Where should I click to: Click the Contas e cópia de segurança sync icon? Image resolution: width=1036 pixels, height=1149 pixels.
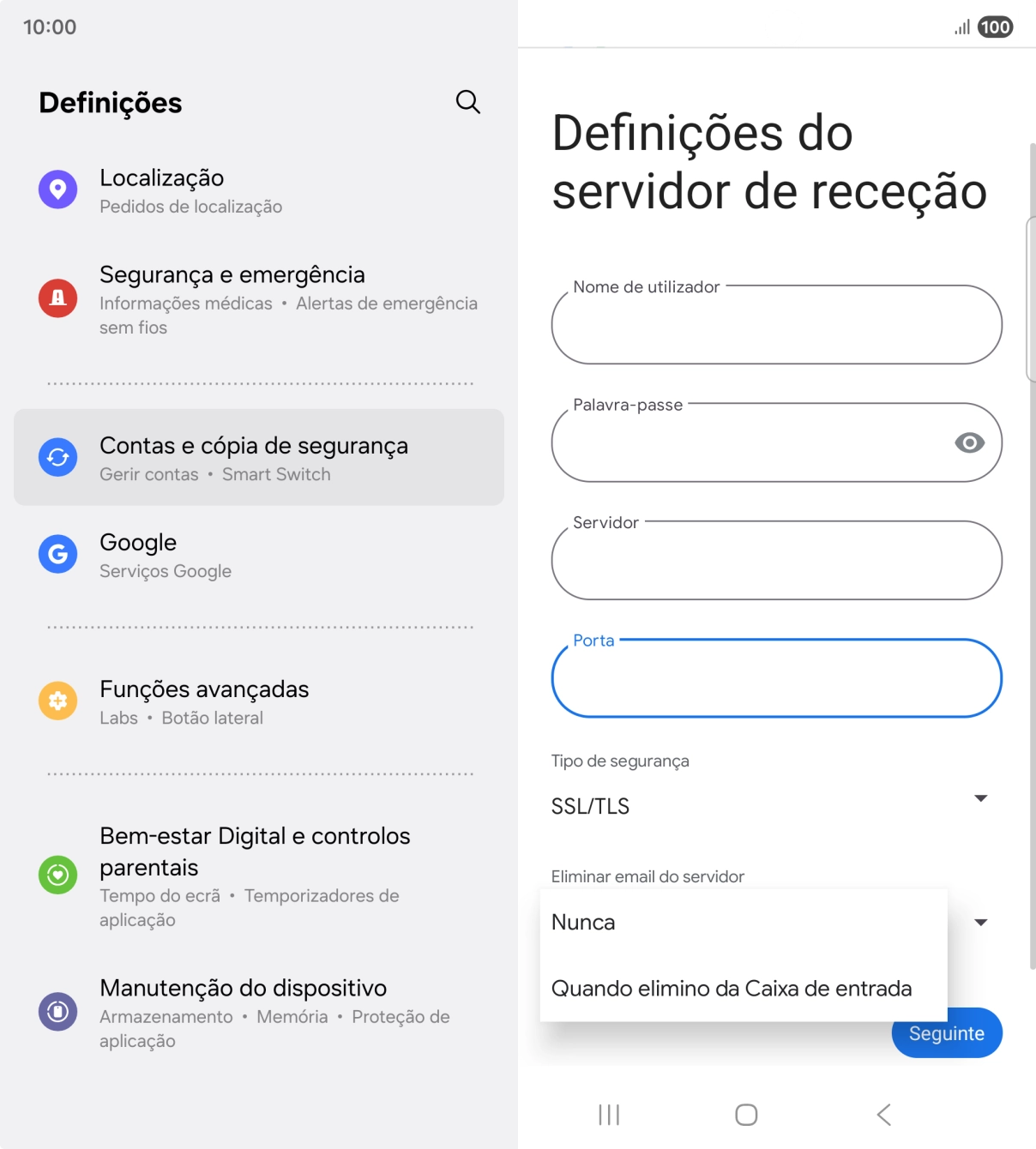coord(57,457)
